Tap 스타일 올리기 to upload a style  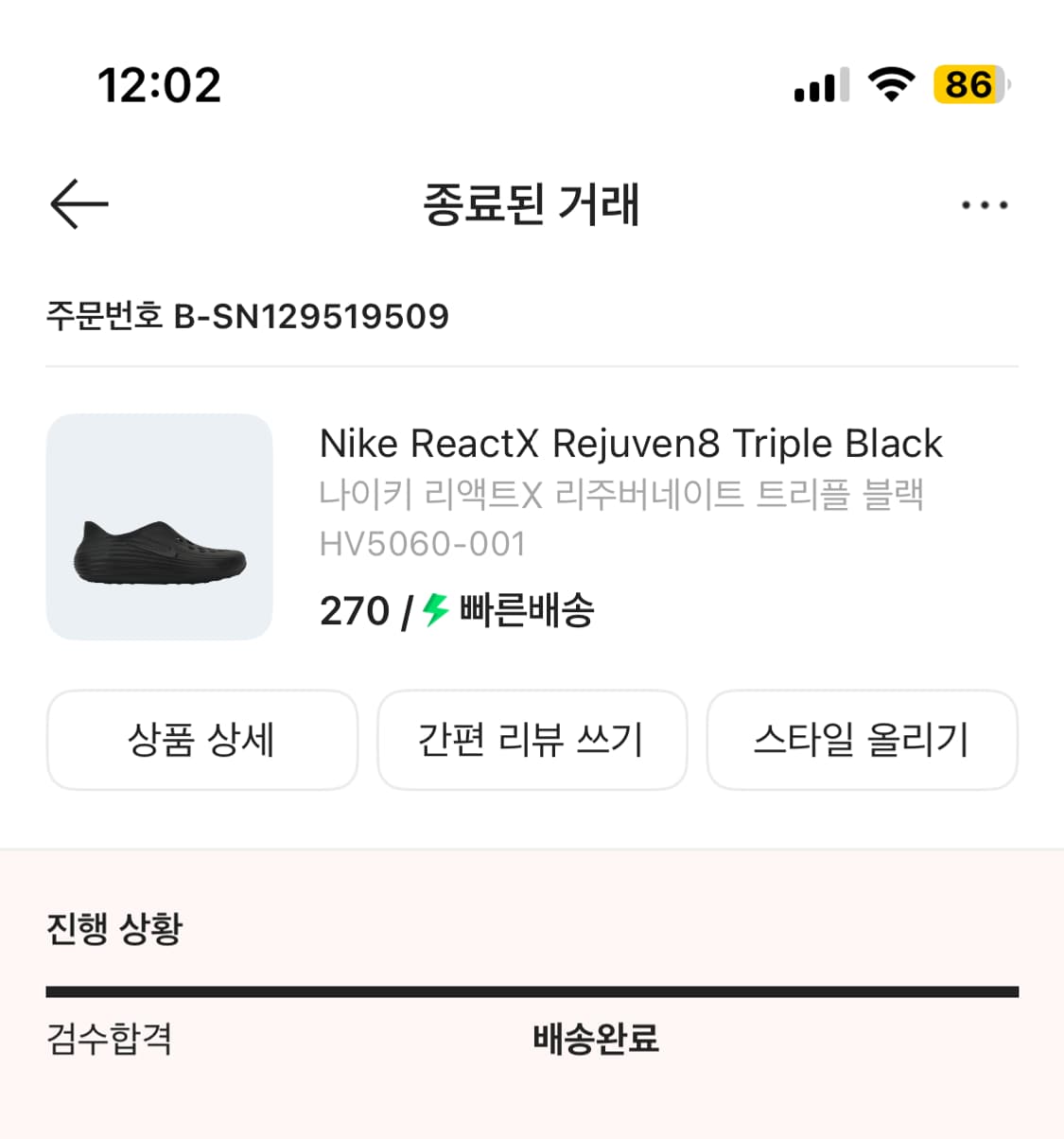tap(863, 740)
